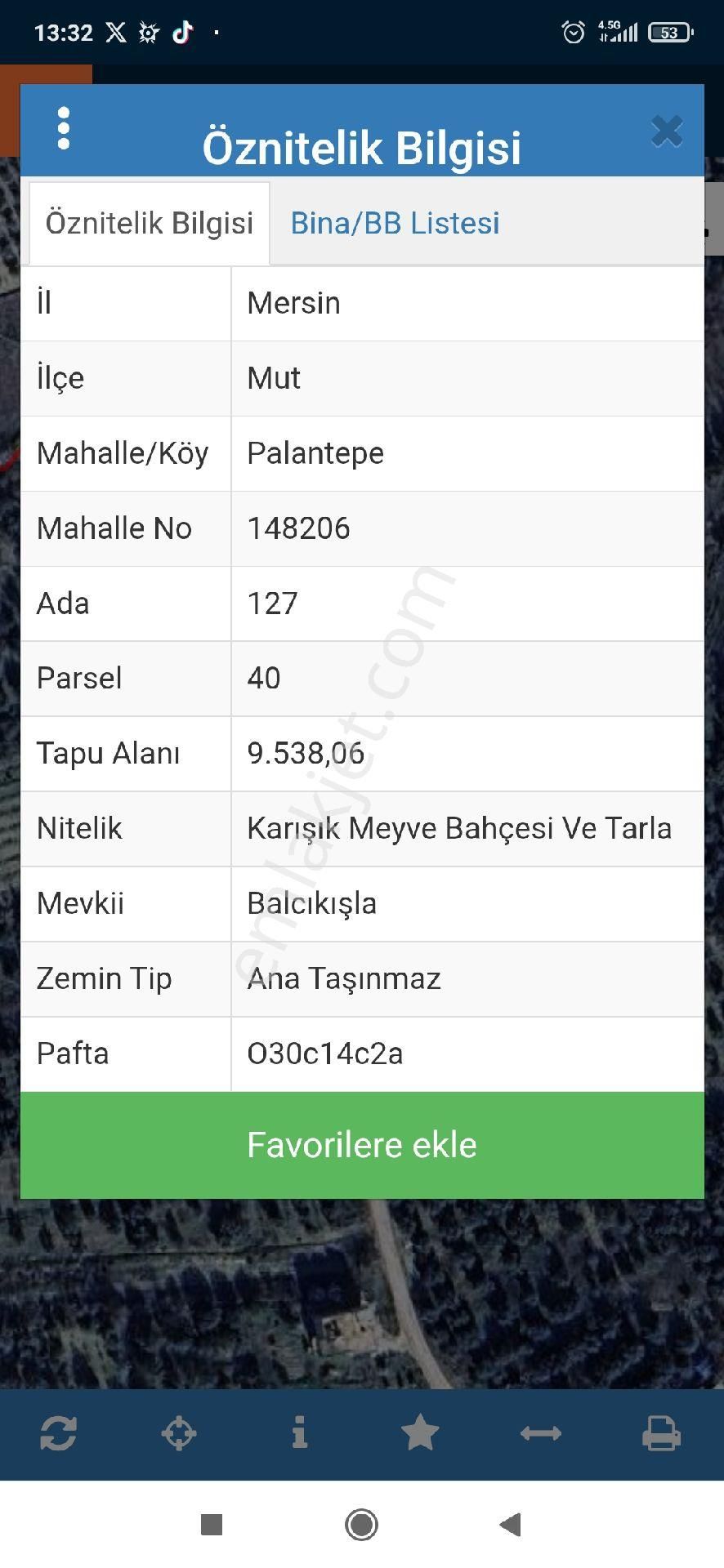Select the Öznitelik Bilgisi tab
The image size is (724, 1568).
point(149,222)
